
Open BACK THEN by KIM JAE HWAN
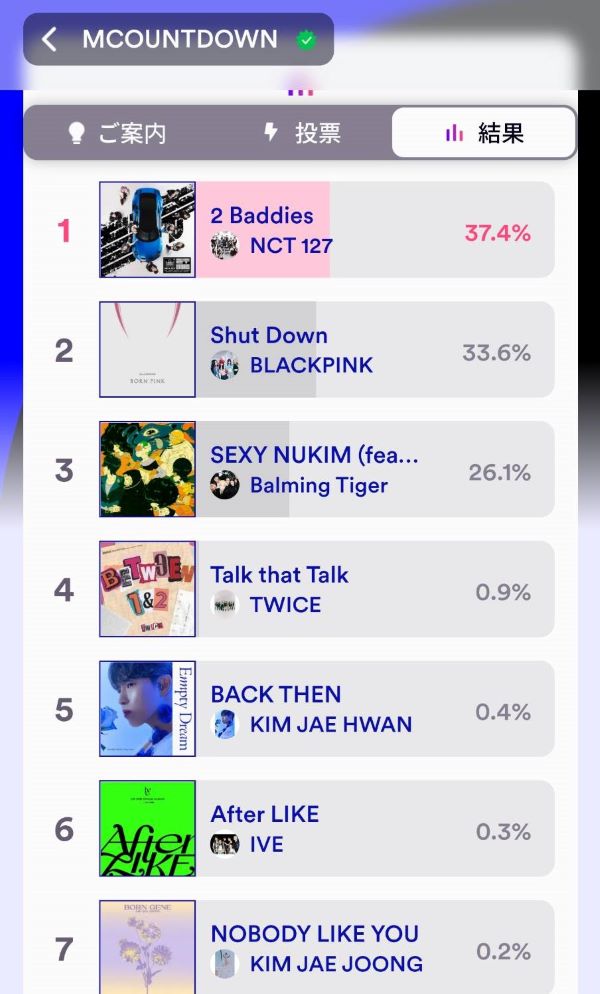point(326,709)
